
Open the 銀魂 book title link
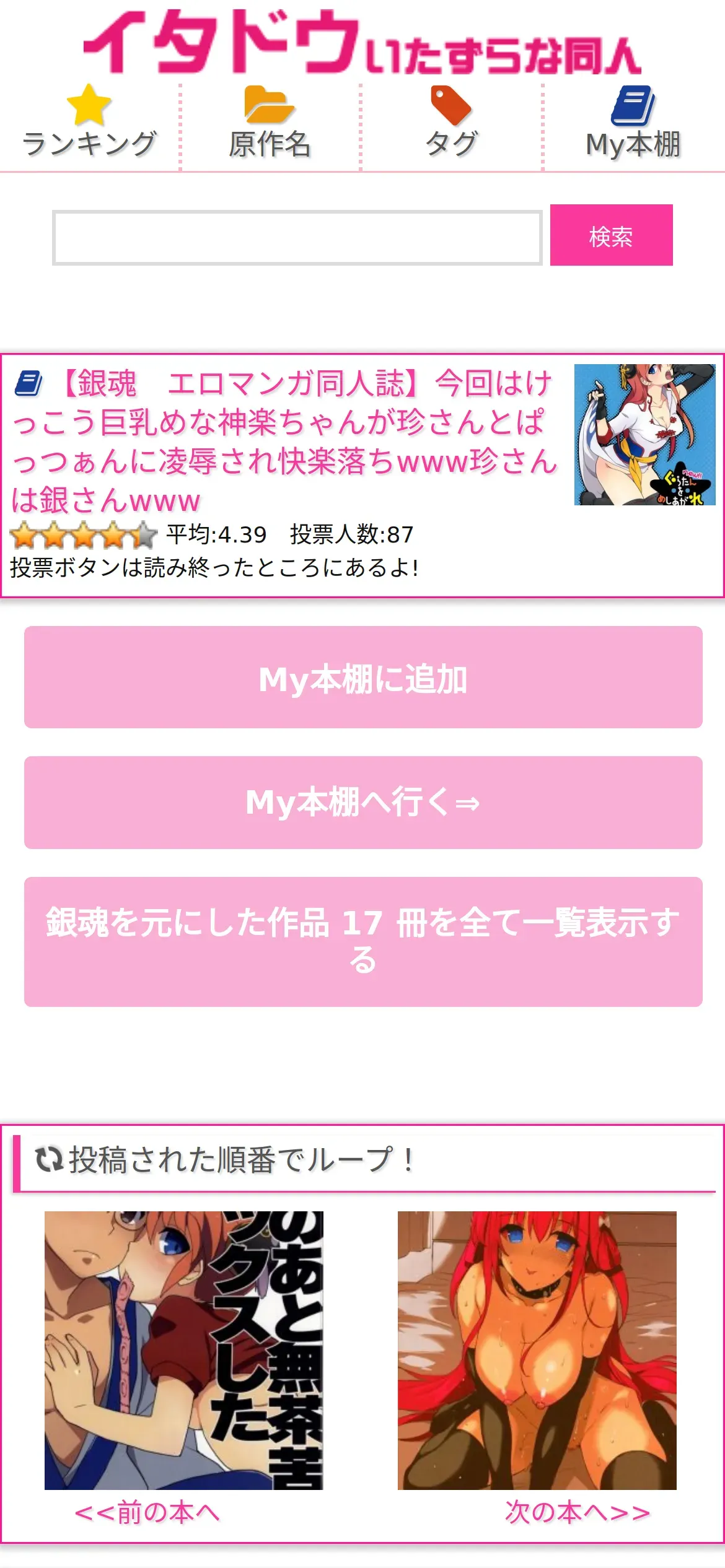click(285, 441)
